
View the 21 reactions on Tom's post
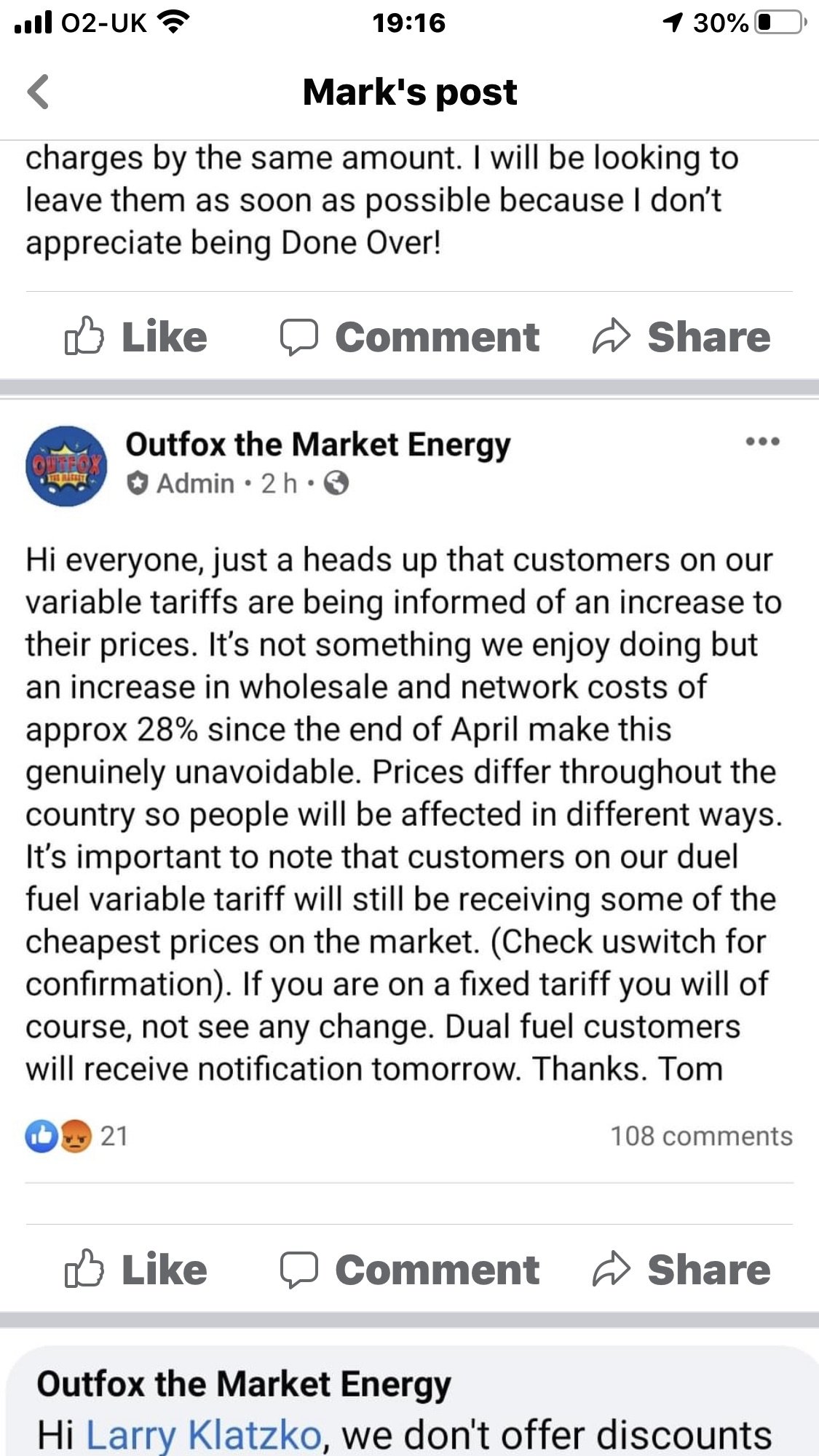(x=76, y=1136)
